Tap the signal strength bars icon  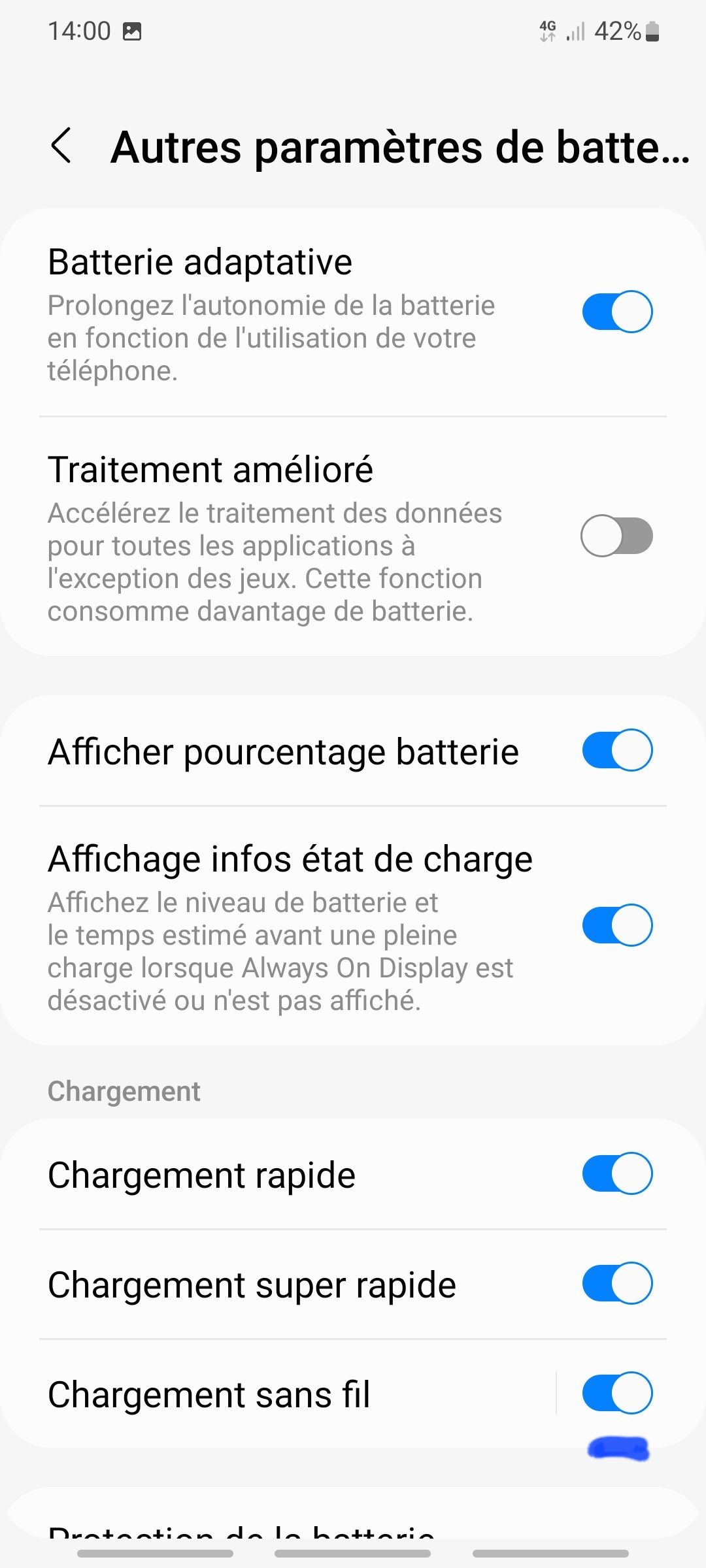(x=574, y=31)
